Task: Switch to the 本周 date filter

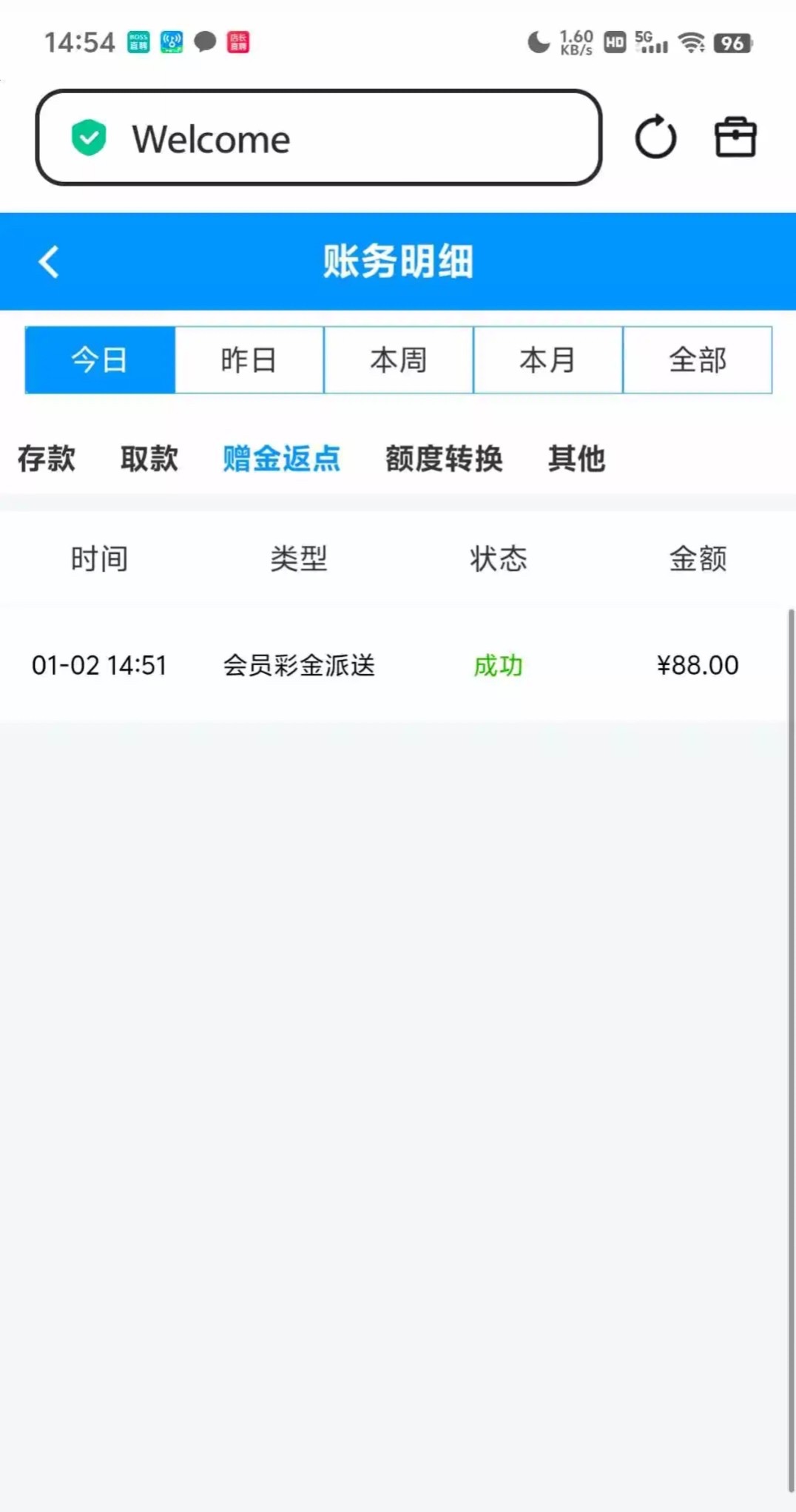Action: (399, 360)
